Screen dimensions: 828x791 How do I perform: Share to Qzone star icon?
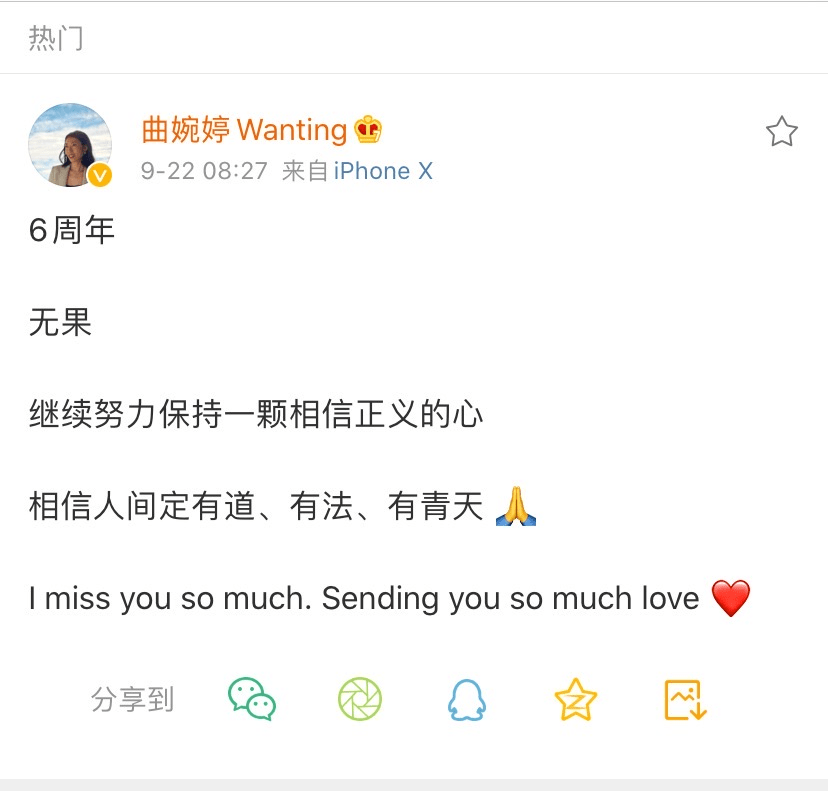[x=575, y=699]
